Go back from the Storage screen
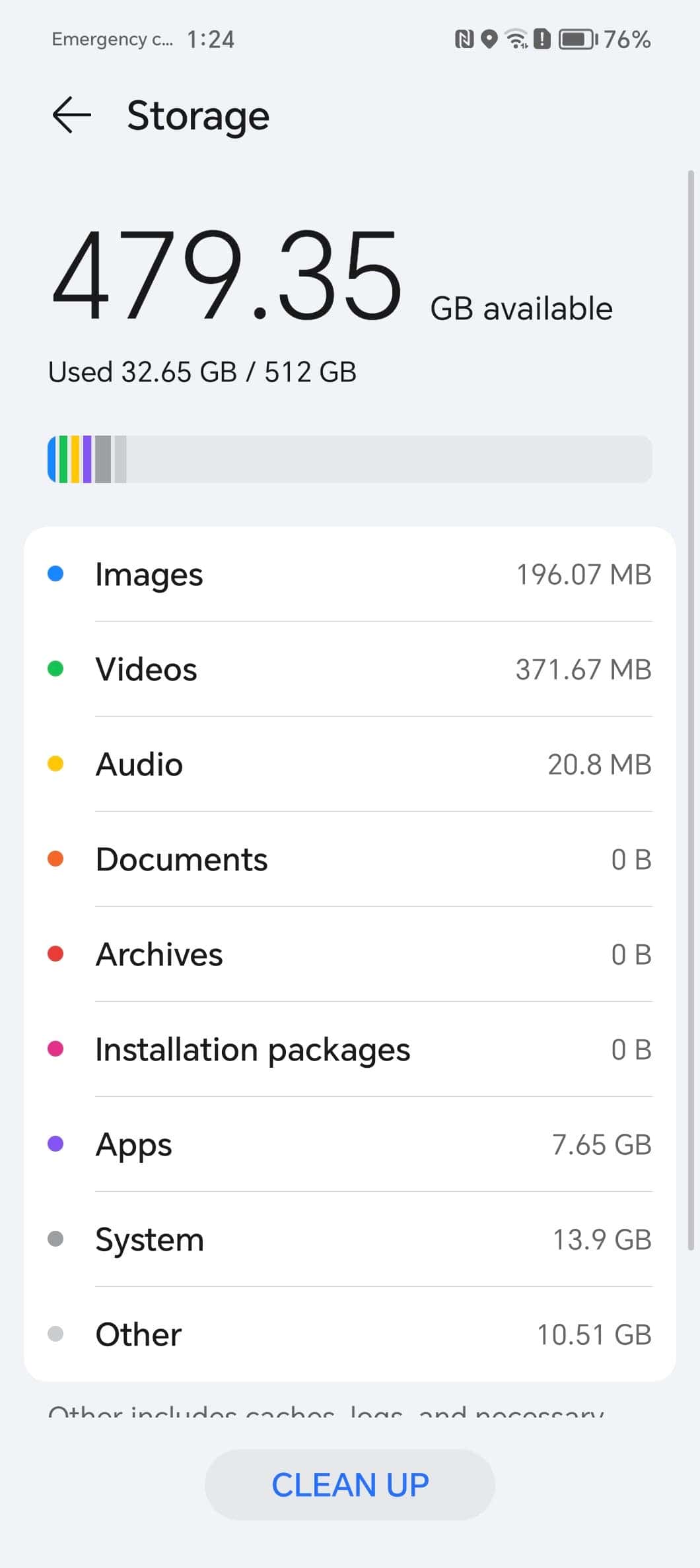This screenshot has height=1568, width=700. pyautogui.click(x=71, y=115)
